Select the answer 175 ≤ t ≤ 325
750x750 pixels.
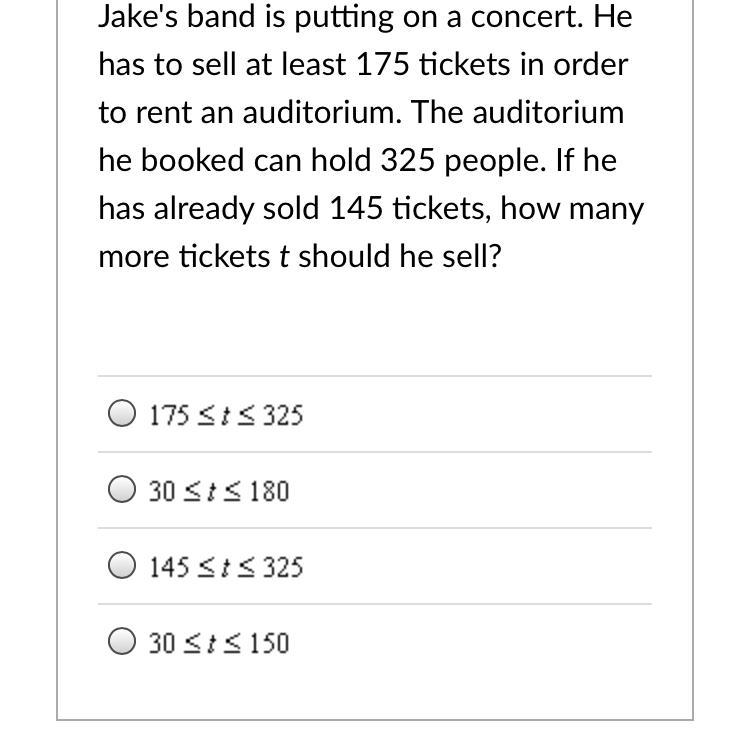point(121,414)
